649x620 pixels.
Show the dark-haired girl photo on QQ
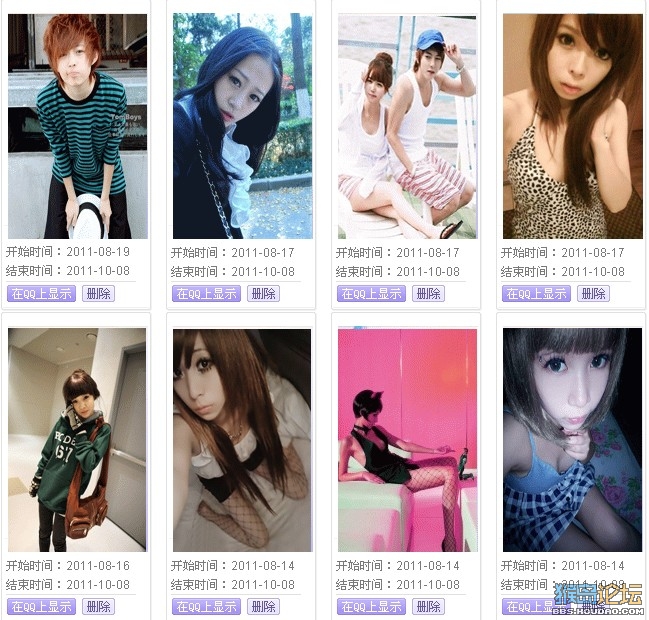coord(206,293)
